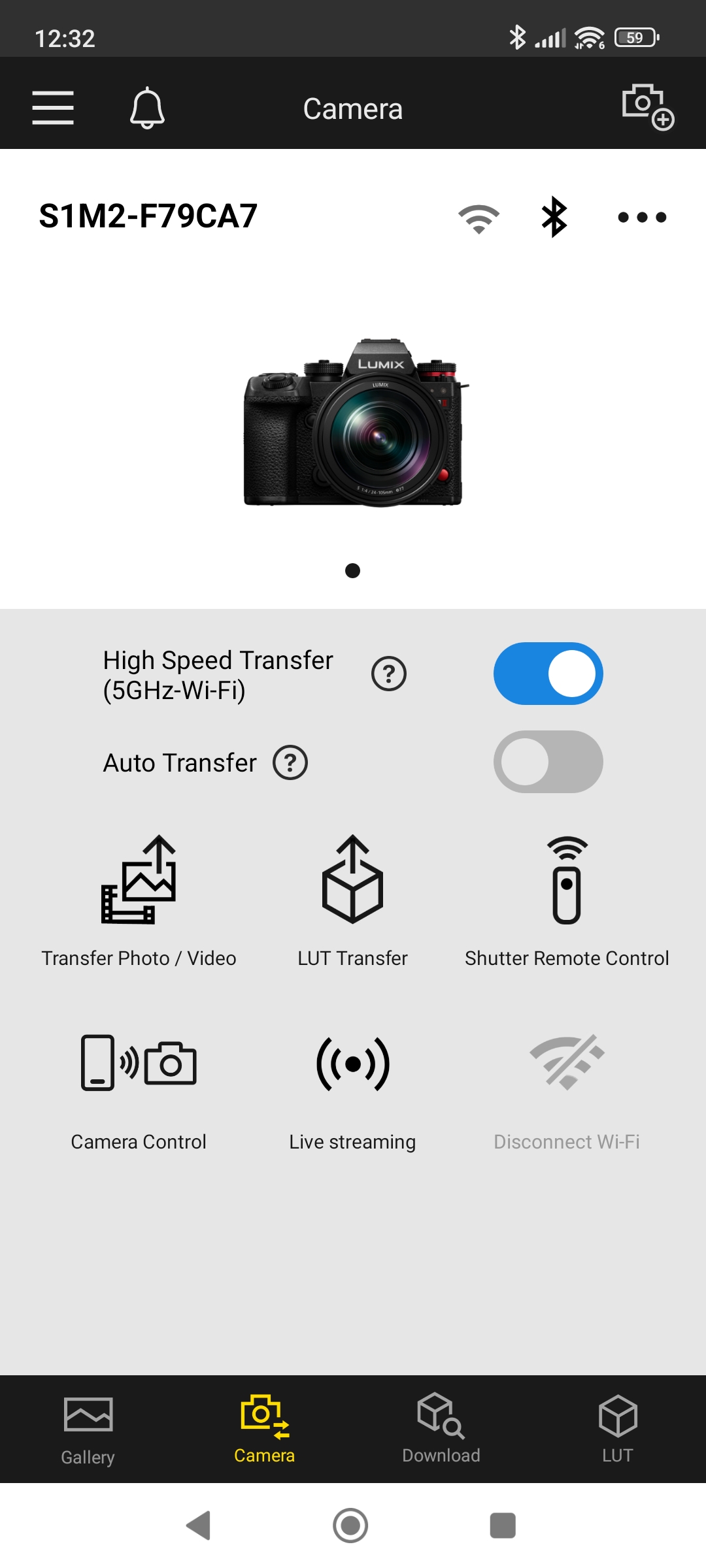Show help for High Speed Transfer
This screenshot has width=706, height=1568.
point(389,674)
